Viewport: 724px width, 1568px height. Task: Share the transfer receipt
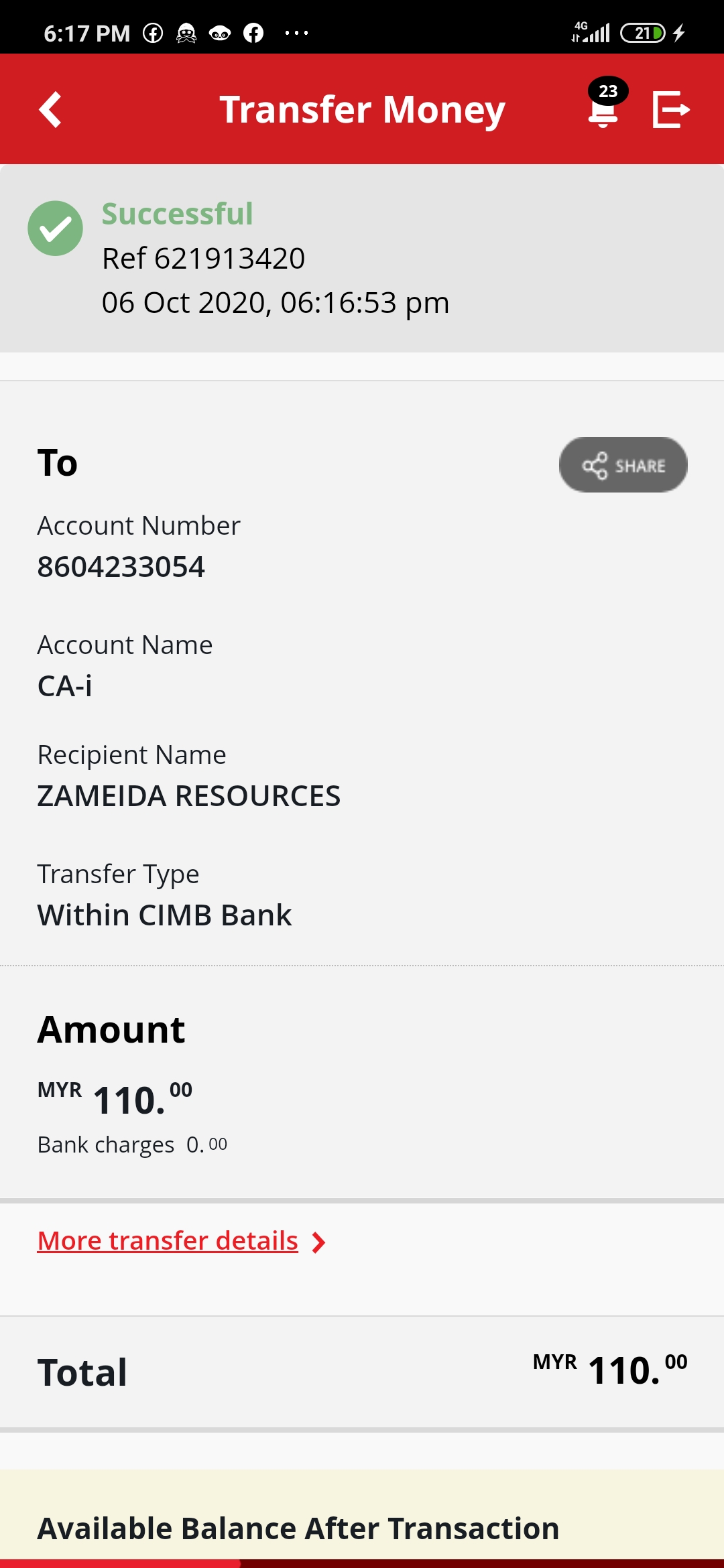(623, 465)
